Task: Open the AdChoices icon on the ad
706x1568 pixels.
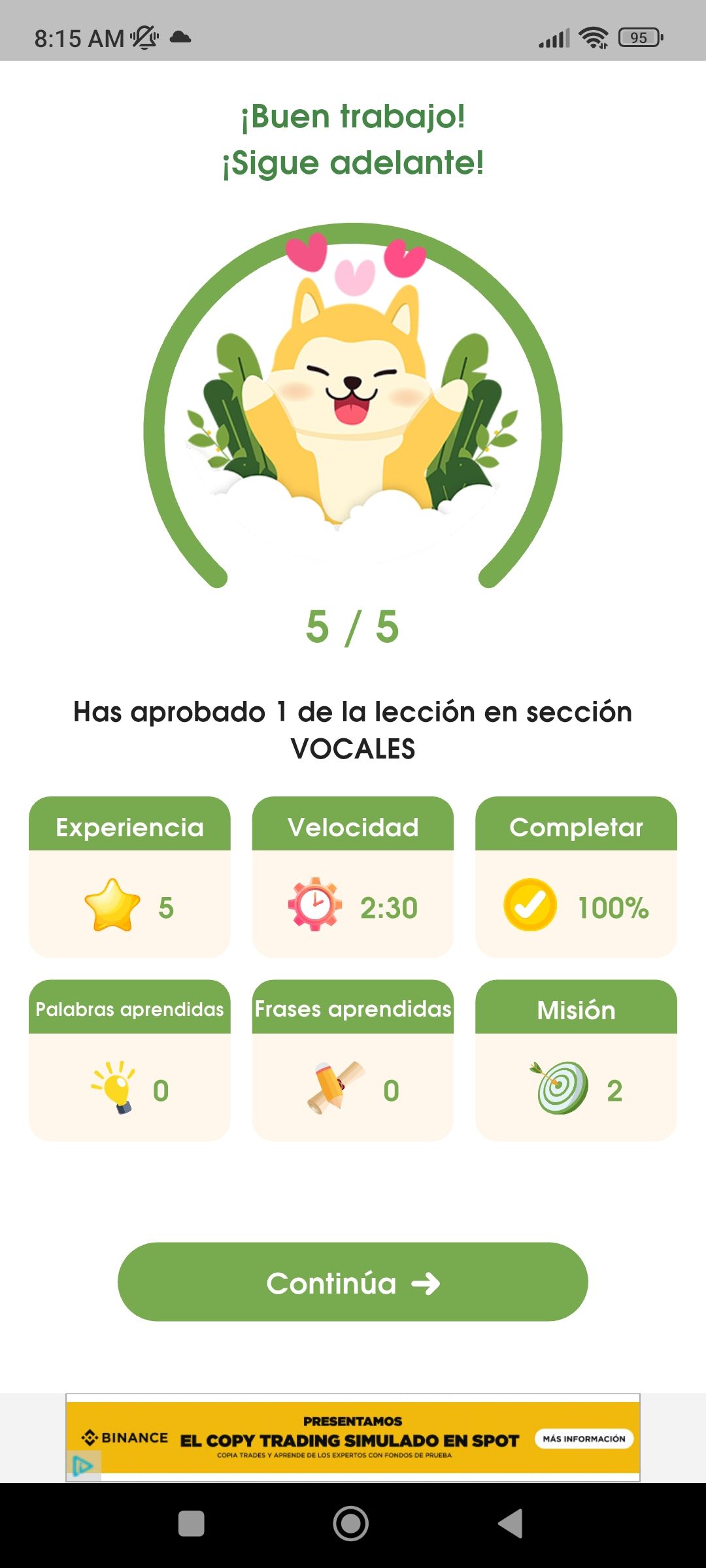Action: point(82,1465)
